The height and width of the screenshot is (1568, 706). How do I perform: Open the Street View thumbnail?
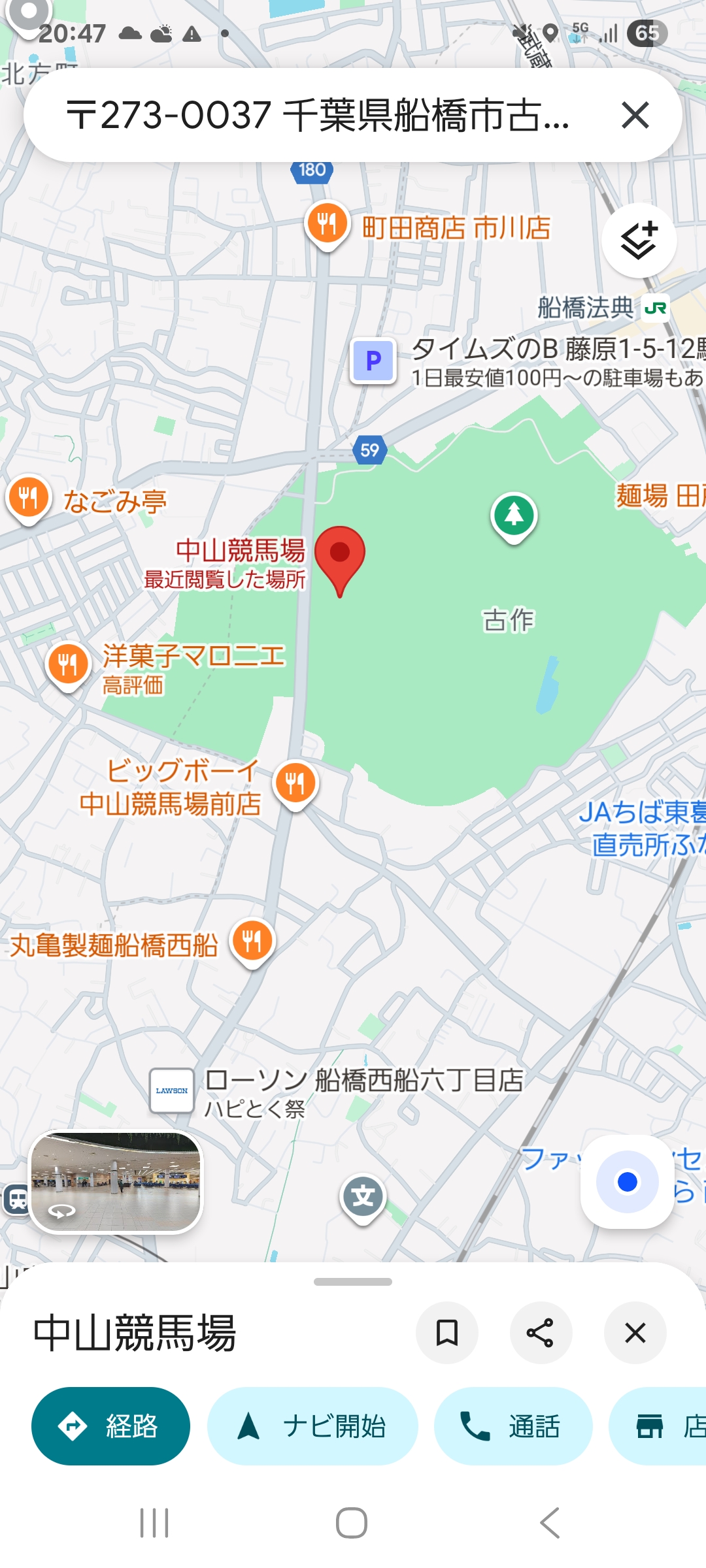tap(116, 1181)
